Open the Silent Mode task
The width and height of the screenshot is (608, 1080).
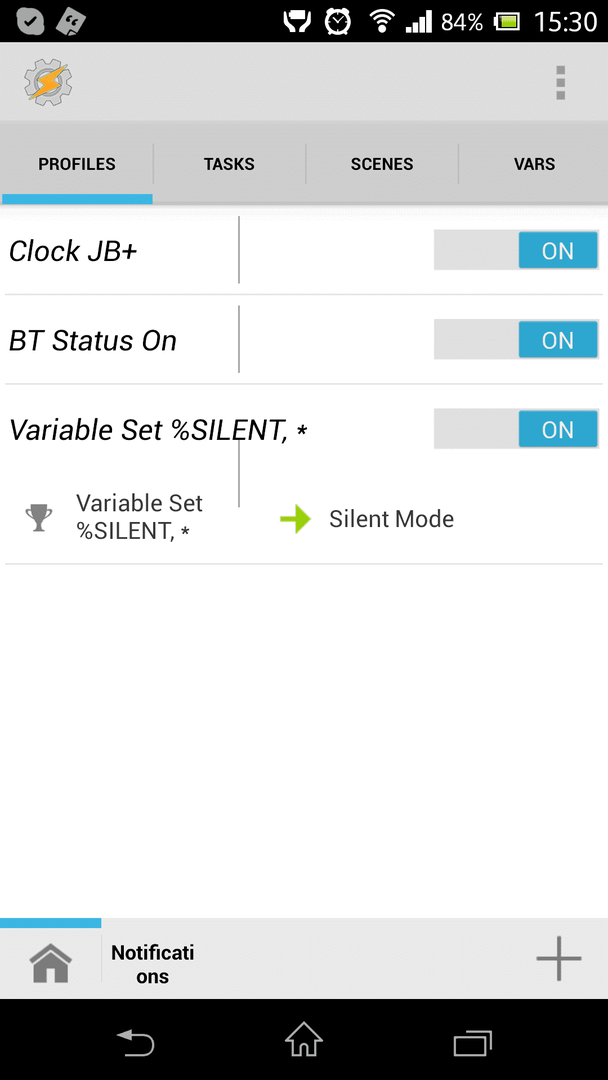pos(391,519)
